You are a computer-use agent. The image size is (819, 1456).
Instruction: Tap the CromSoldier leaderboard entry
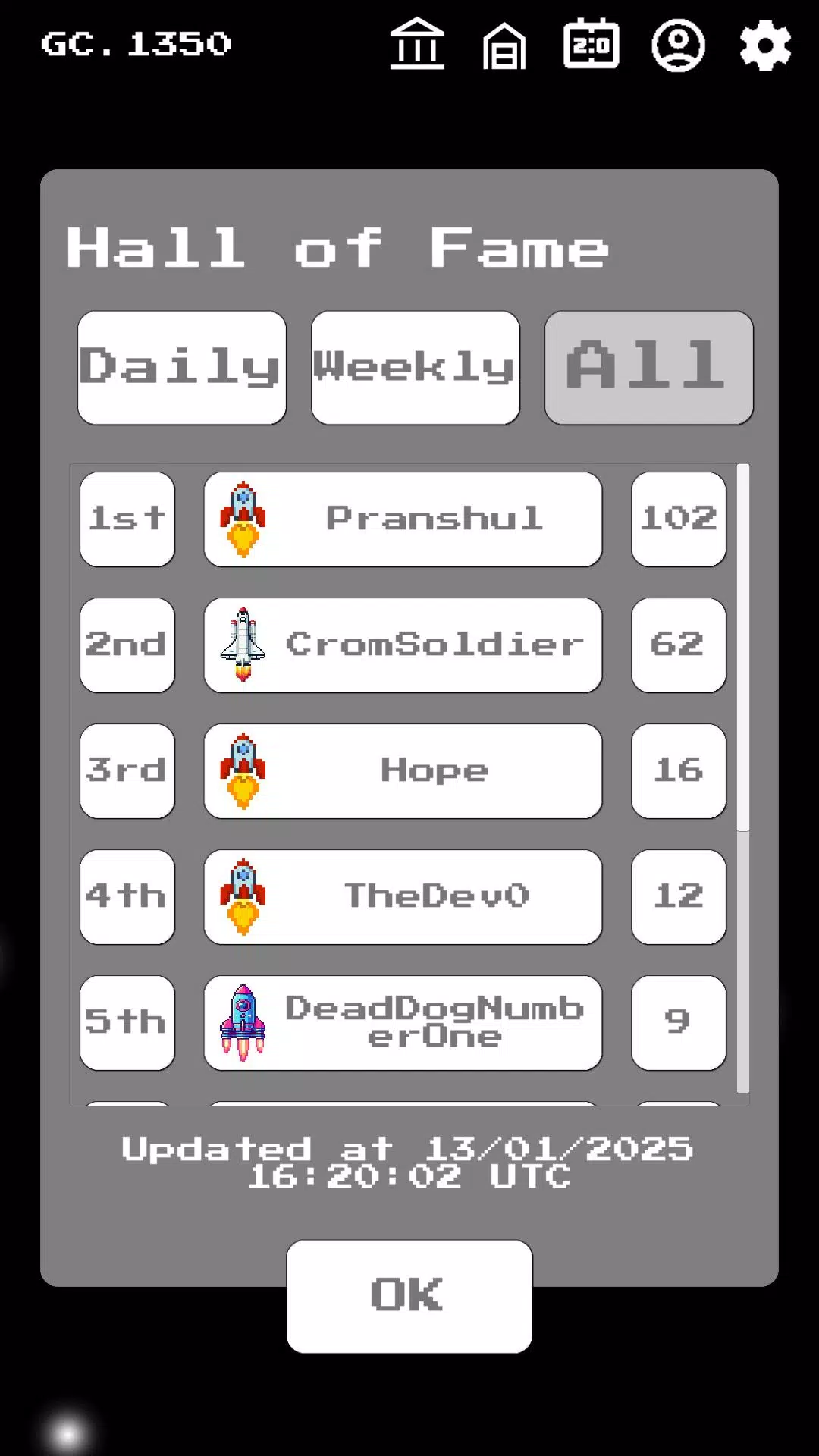click(403, 645)
